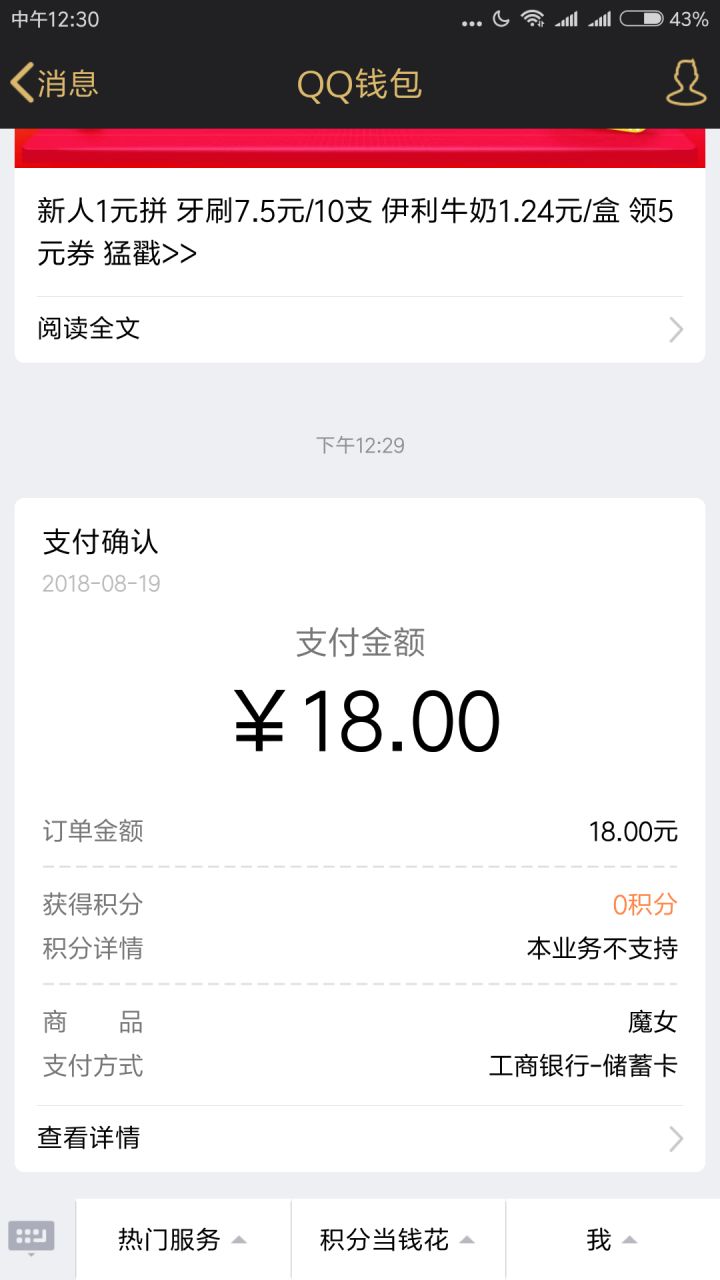Expand the 我 menu

(611, 1240)
